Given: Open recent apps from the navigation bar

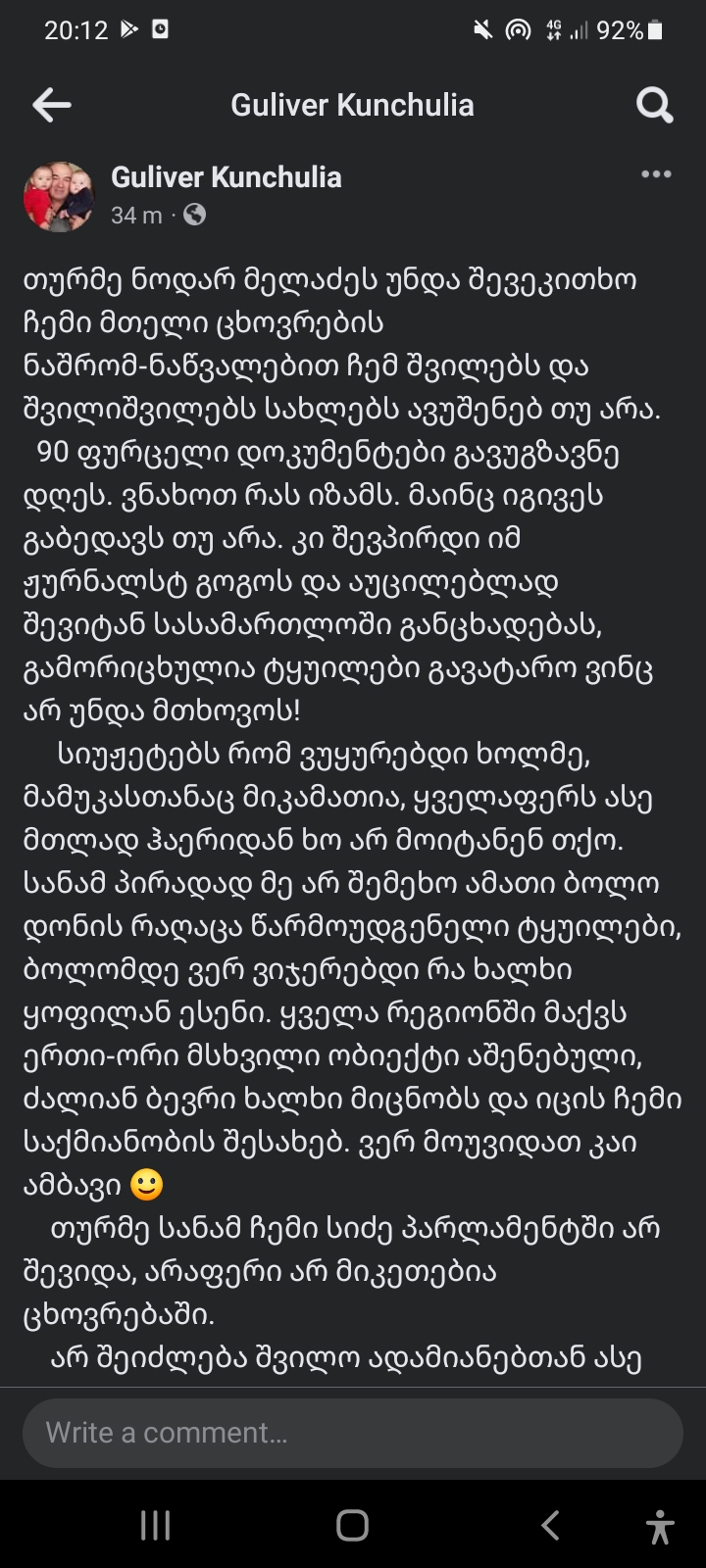Looking at the screenshot, I should 155,1525.
